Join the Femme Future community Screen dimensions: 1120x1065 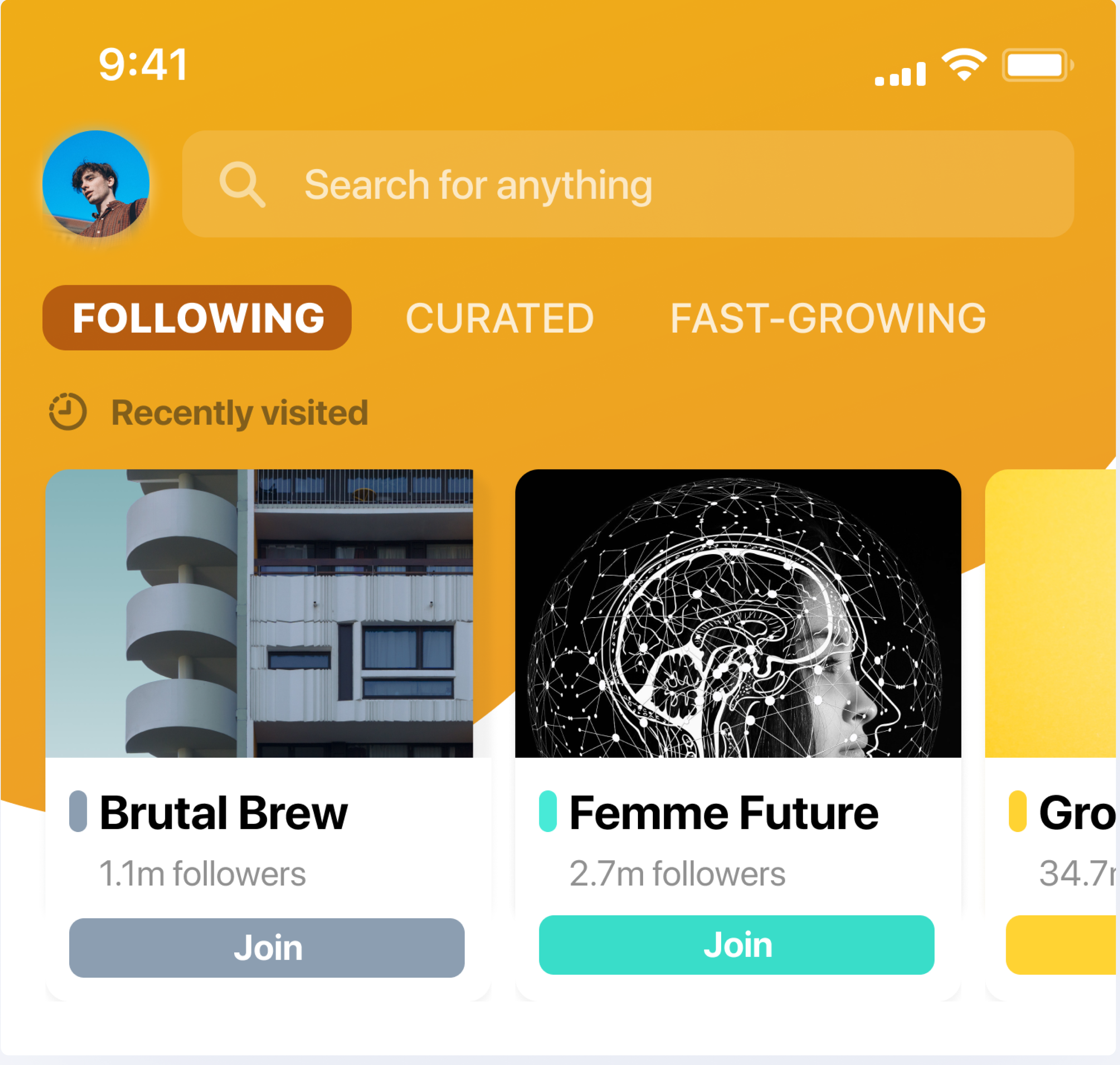tap(736, 945)
